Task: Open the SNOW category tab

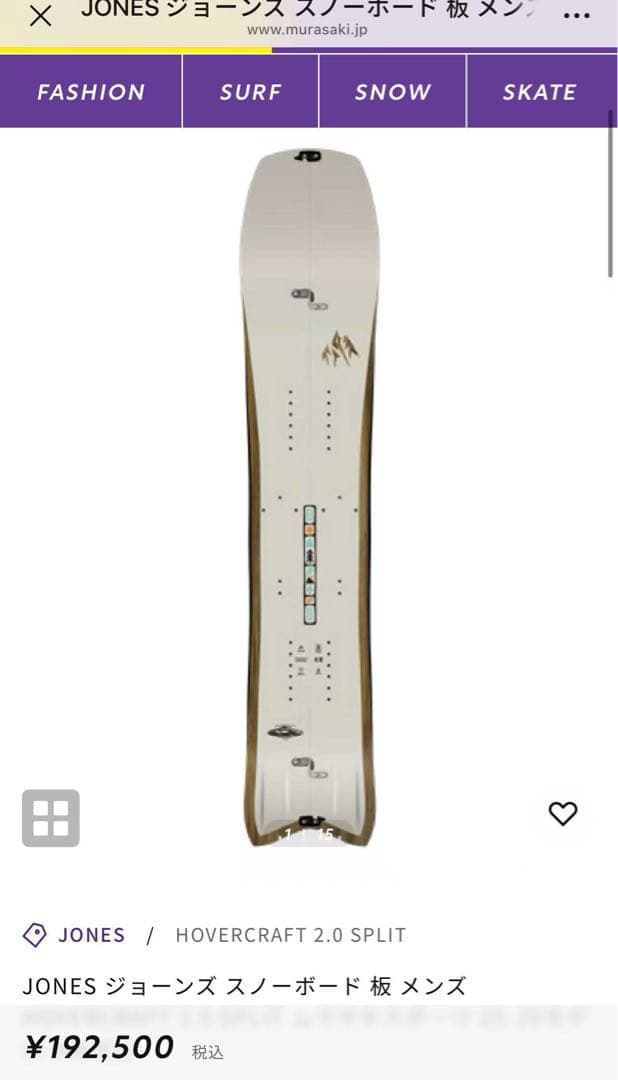Action: pyautogui.click(x=392, y=92)
